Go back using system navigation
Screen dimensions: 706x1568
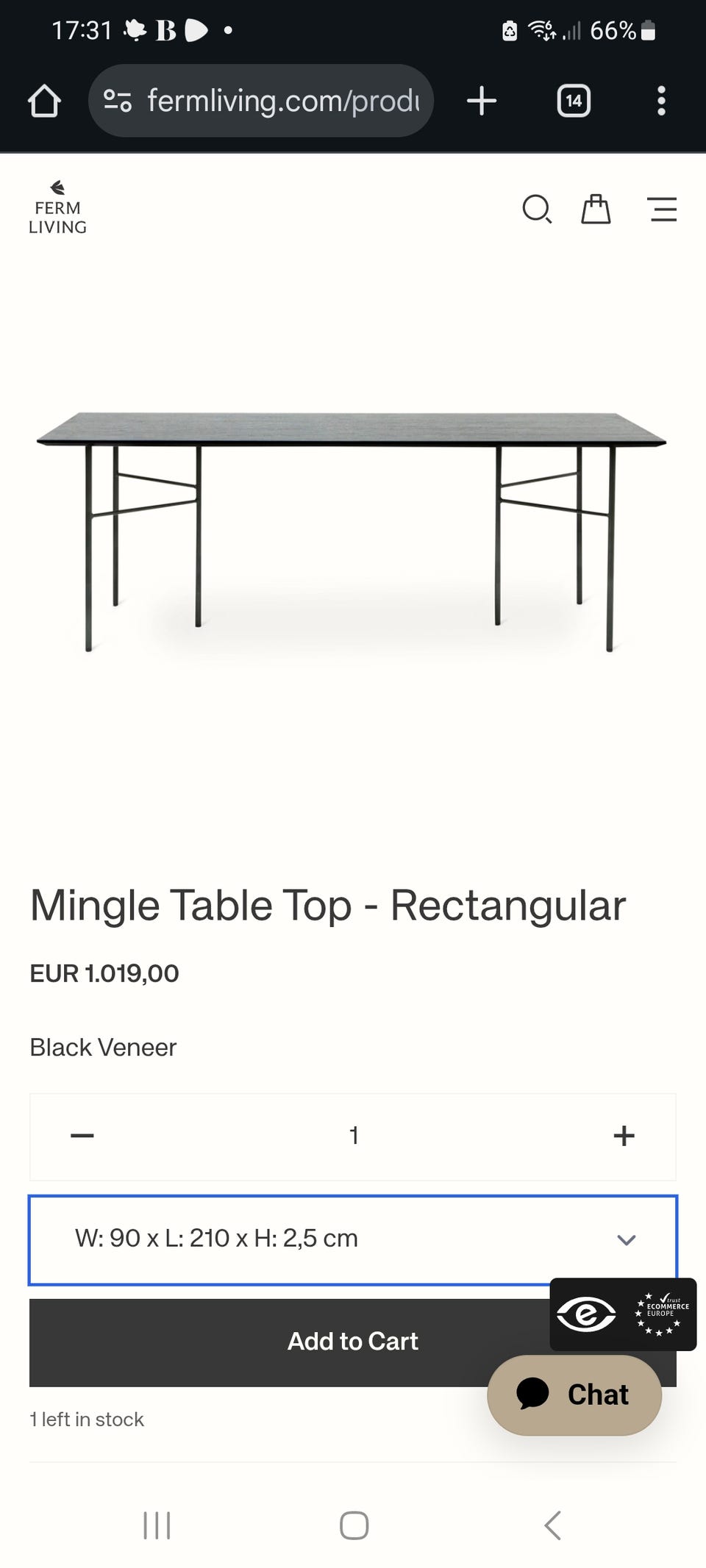pyautogui.click(x=552, y=1525)
